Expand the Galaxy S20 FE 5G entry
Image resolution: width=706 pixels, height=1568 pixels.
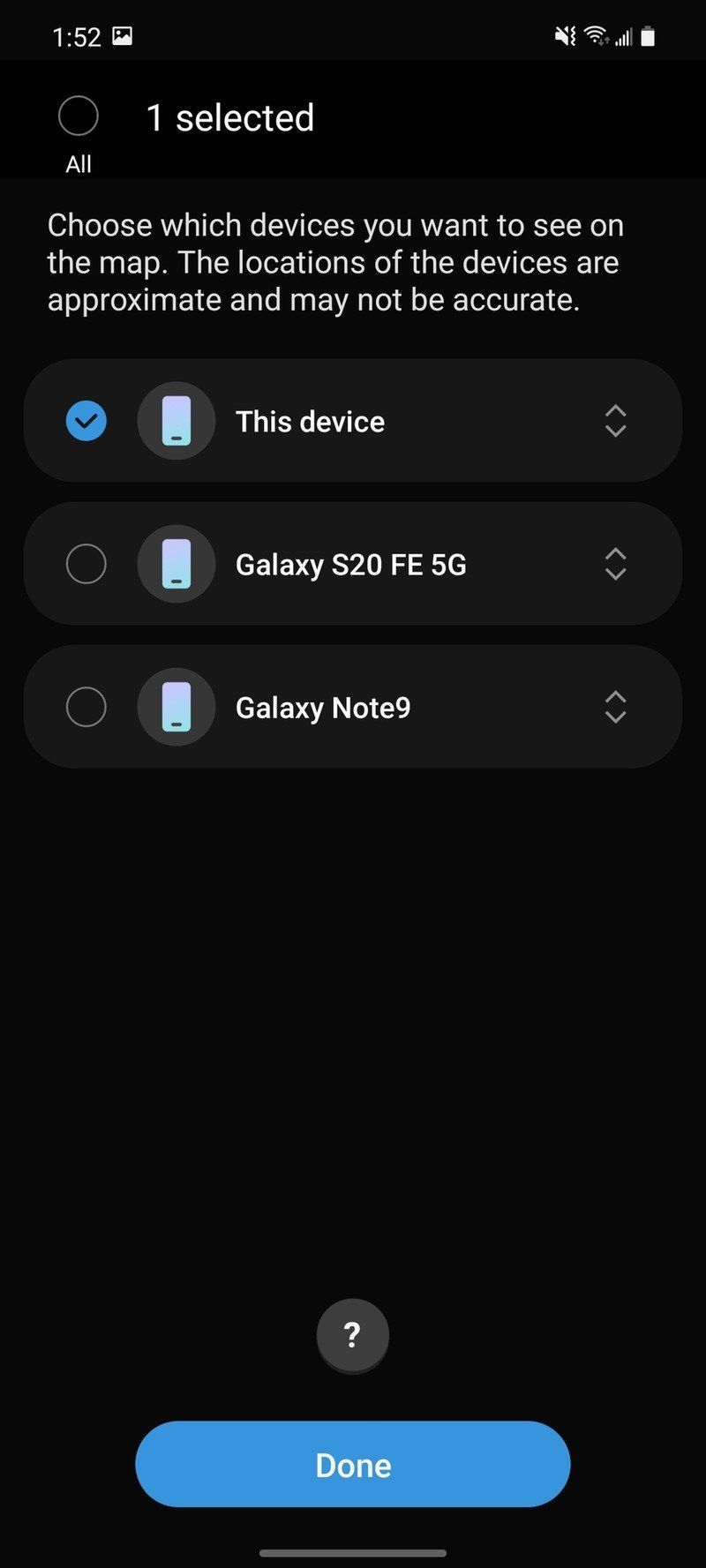[x=615, y=564]
